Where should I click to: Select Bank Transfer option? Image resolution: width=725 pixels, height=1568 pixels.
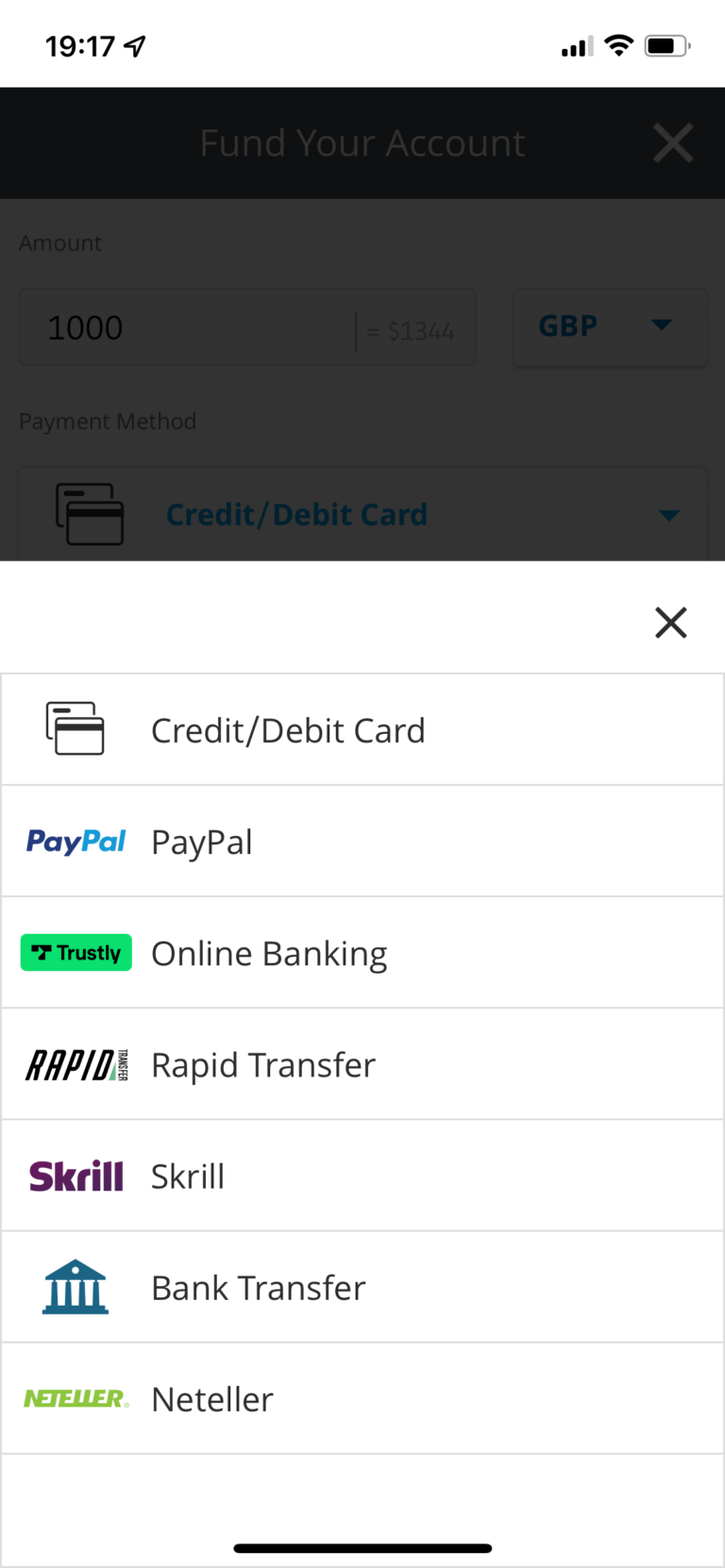362,1287
